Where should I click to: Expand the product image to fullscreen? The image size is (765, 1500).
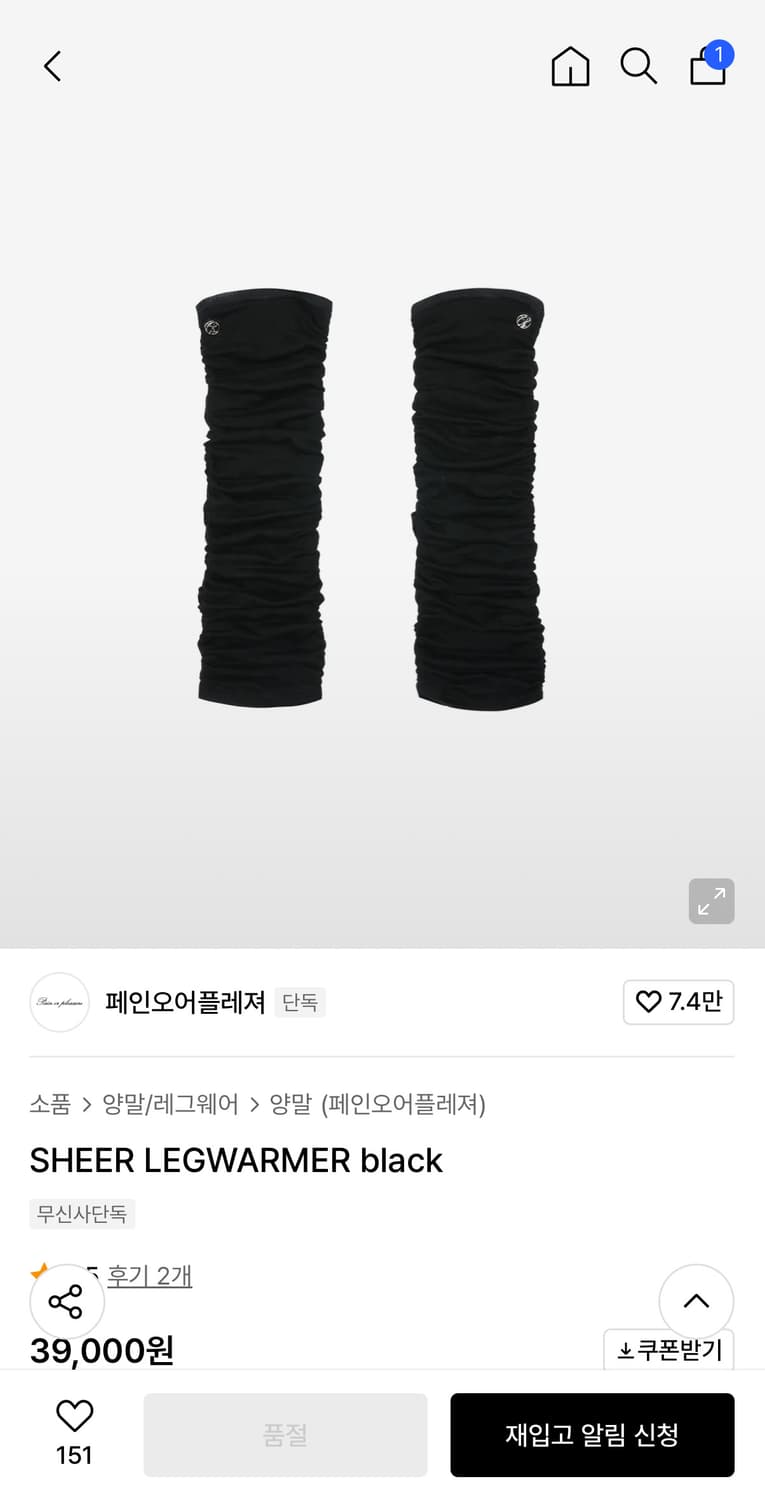pyautogui.click(x=711, y=901)
